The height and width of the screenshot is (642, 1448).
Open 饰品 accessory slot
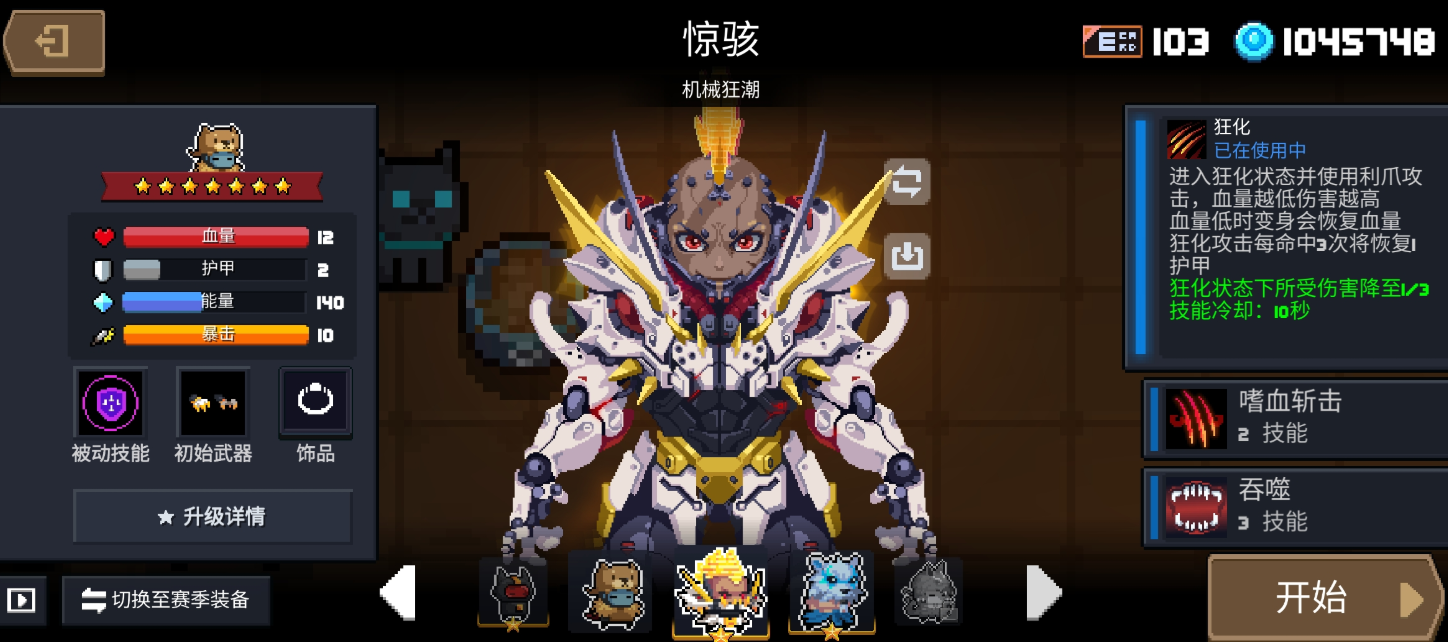point(315,402)
